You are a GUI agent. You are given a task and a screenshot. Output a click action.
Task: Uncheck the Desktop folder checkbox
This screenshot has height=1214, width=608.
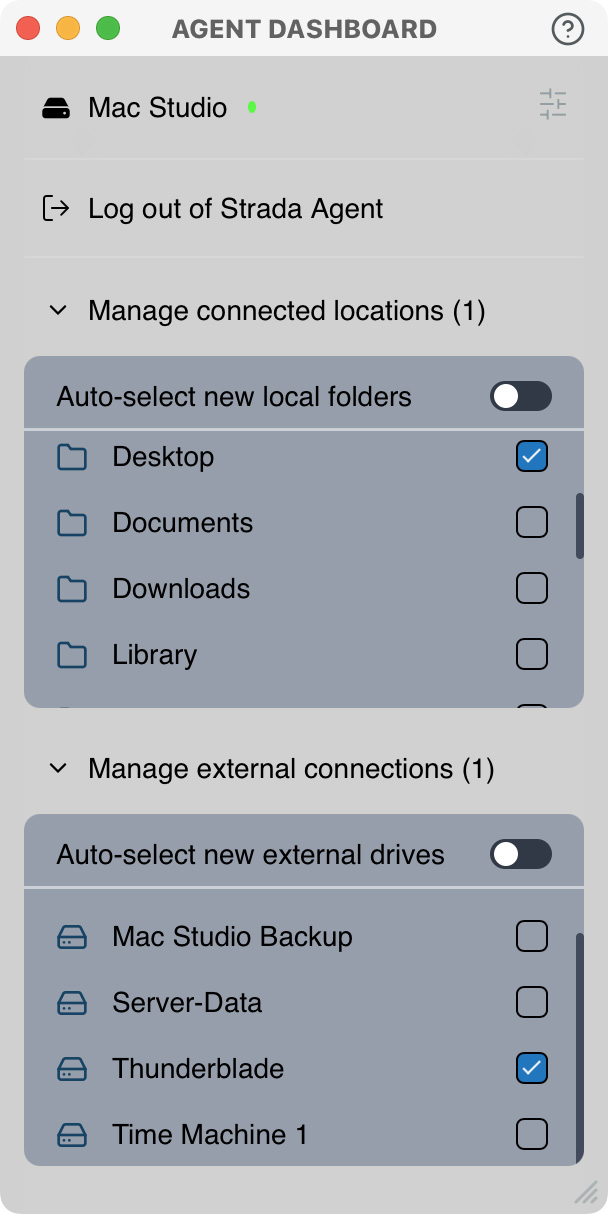click(x=531, y=457)
